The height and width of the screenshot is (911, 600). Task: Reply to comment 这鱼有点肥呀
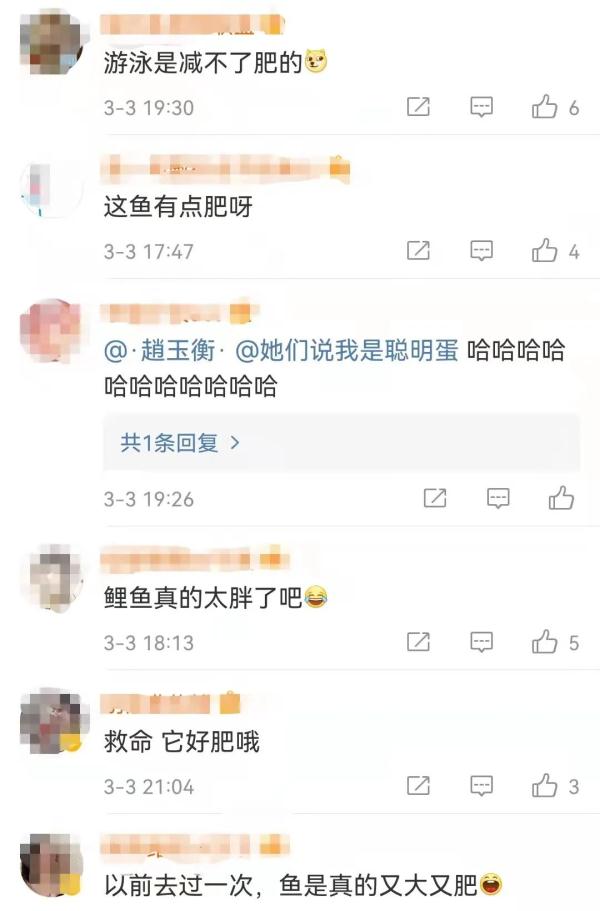482,251
